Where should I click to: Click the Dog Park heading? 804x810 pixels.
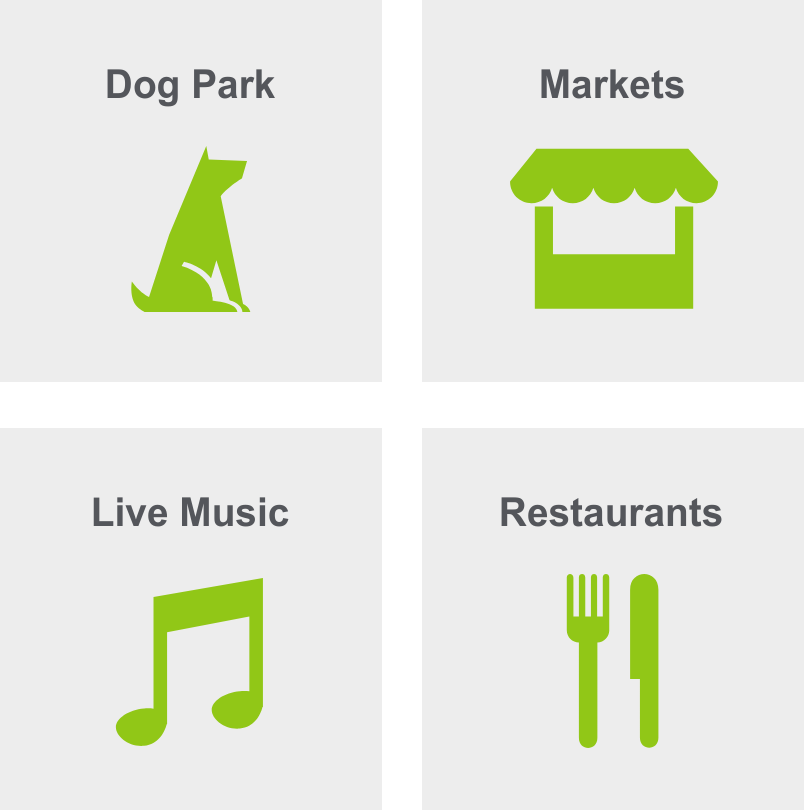(190, 85)
